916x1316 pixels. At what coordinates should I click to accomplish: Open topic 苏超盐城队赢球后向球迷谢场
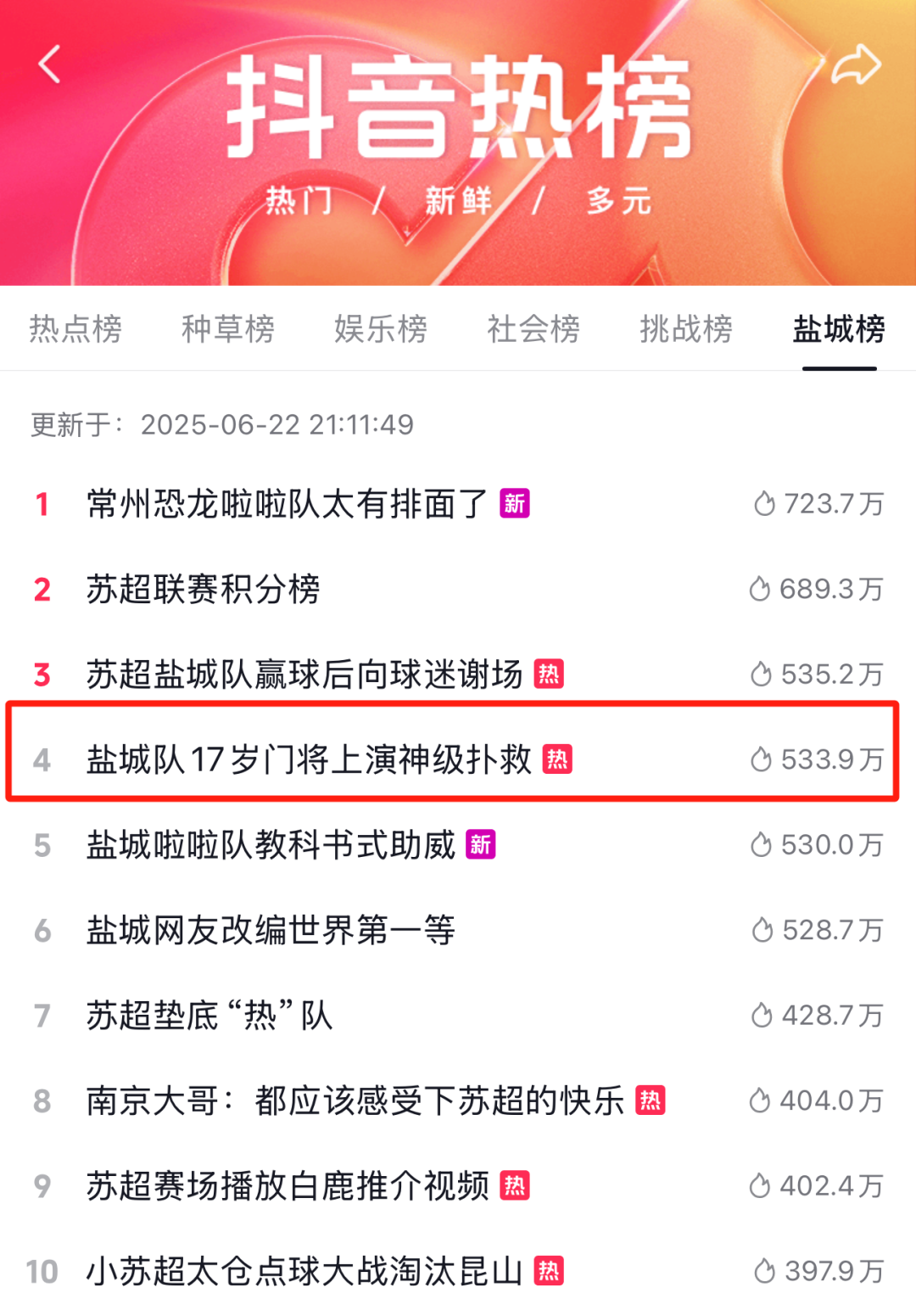304,675
